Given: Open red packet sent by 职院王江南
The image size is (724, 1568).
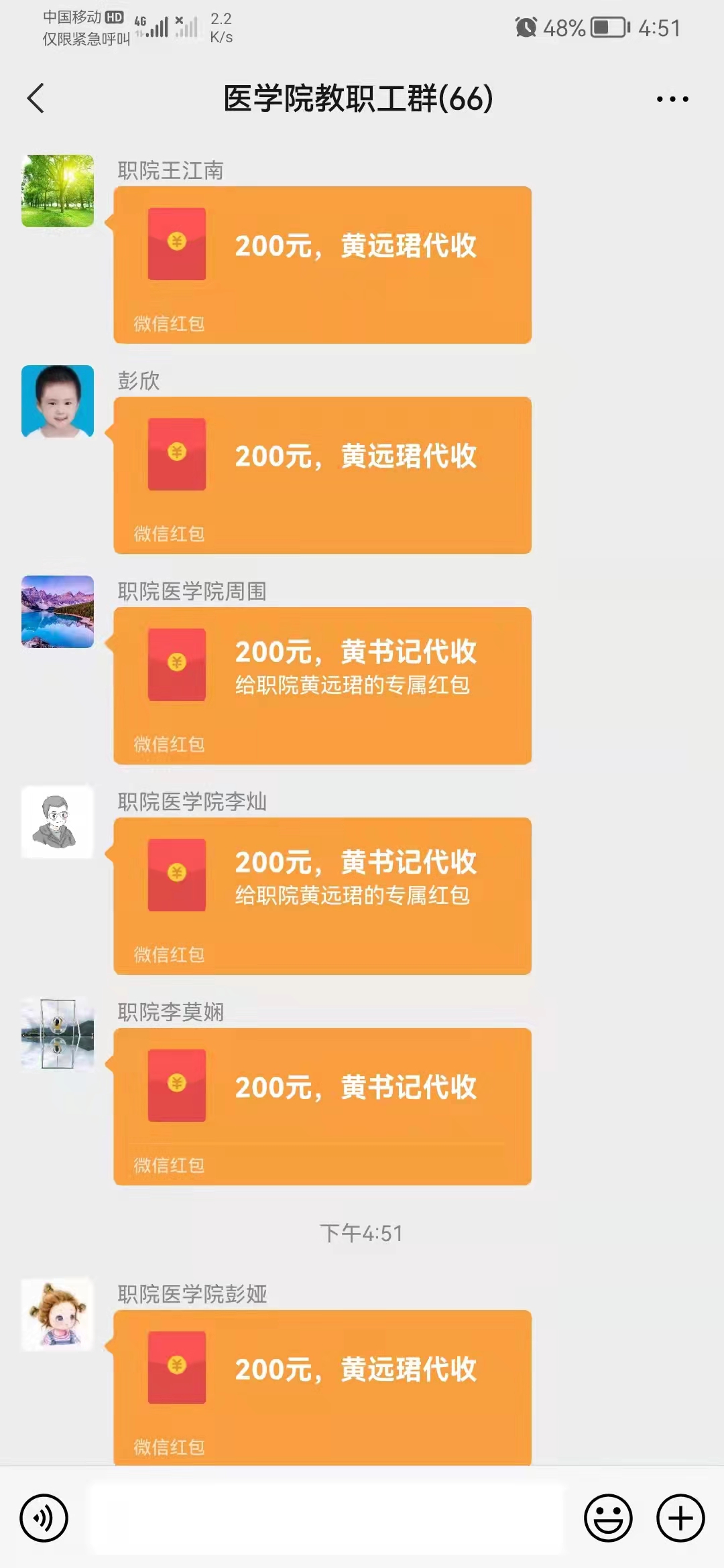Looking at the screenshot, I should (x=322, y=265).
